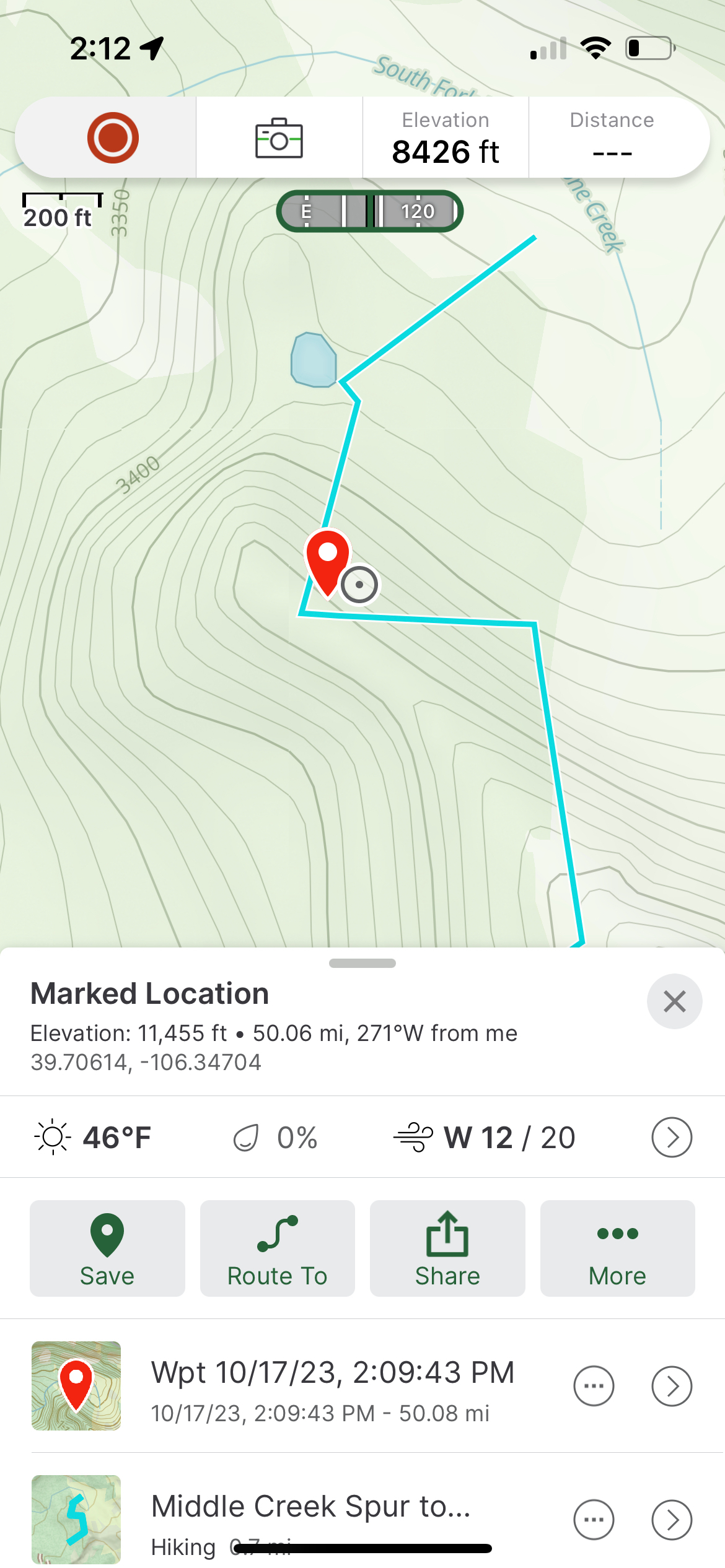Open options menu for Middle Creek Spur

coord(594,1519)
